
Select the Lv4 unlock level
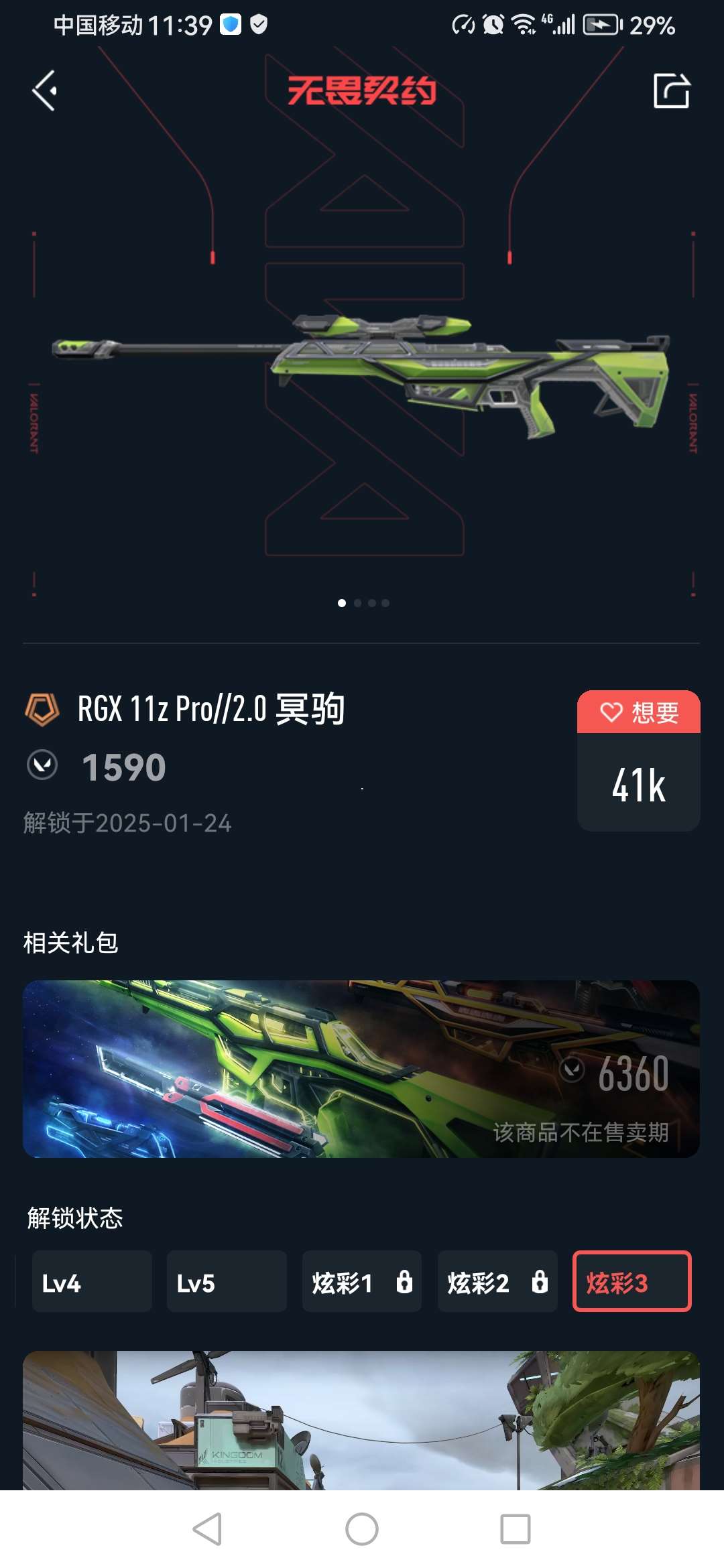click(92, 1281)
